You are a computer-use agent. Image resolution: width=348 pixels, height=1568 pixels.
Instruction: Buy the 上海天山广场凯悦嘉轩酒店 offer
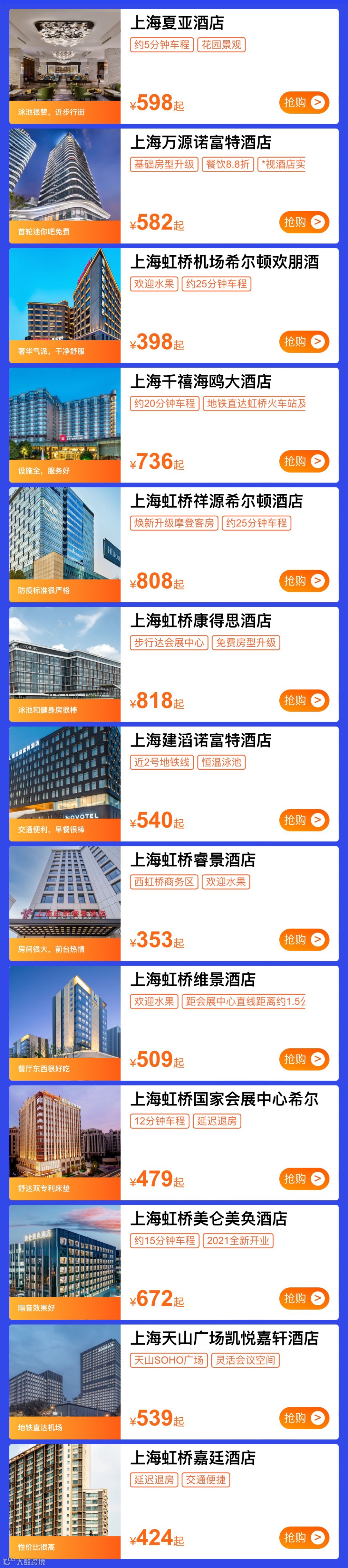click(304, 1418)
